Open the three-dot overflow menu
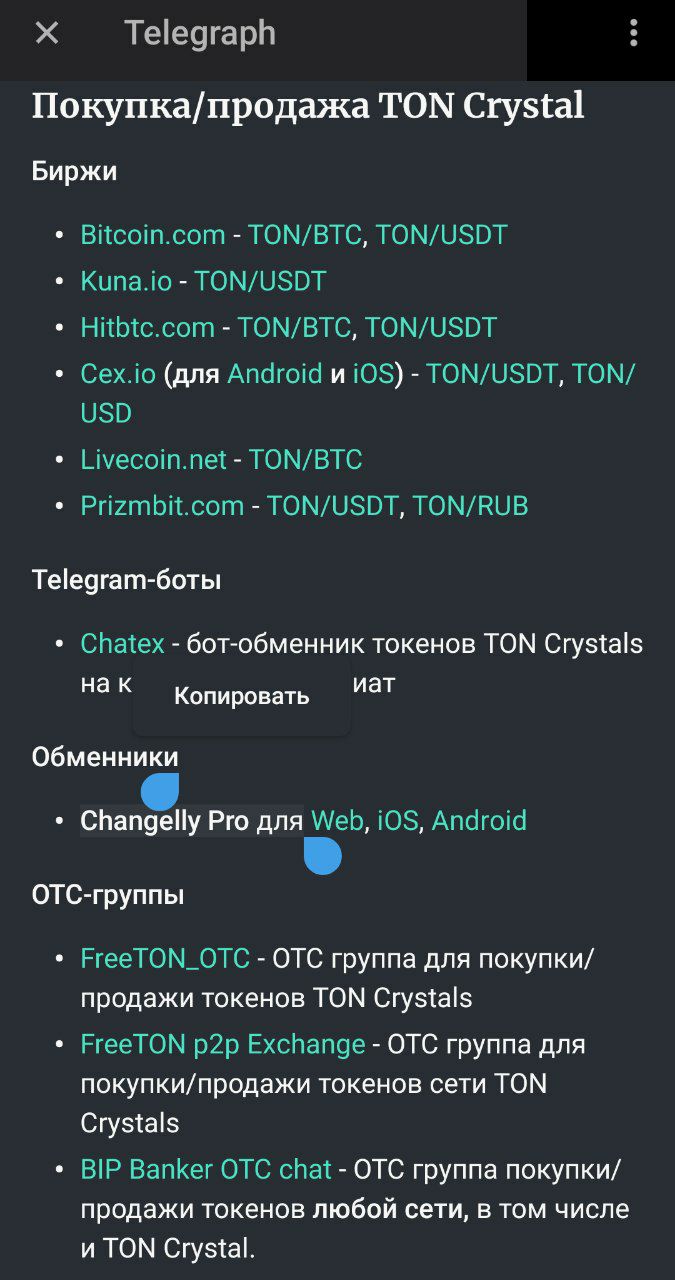675x1280 pixels. [633, 33]
